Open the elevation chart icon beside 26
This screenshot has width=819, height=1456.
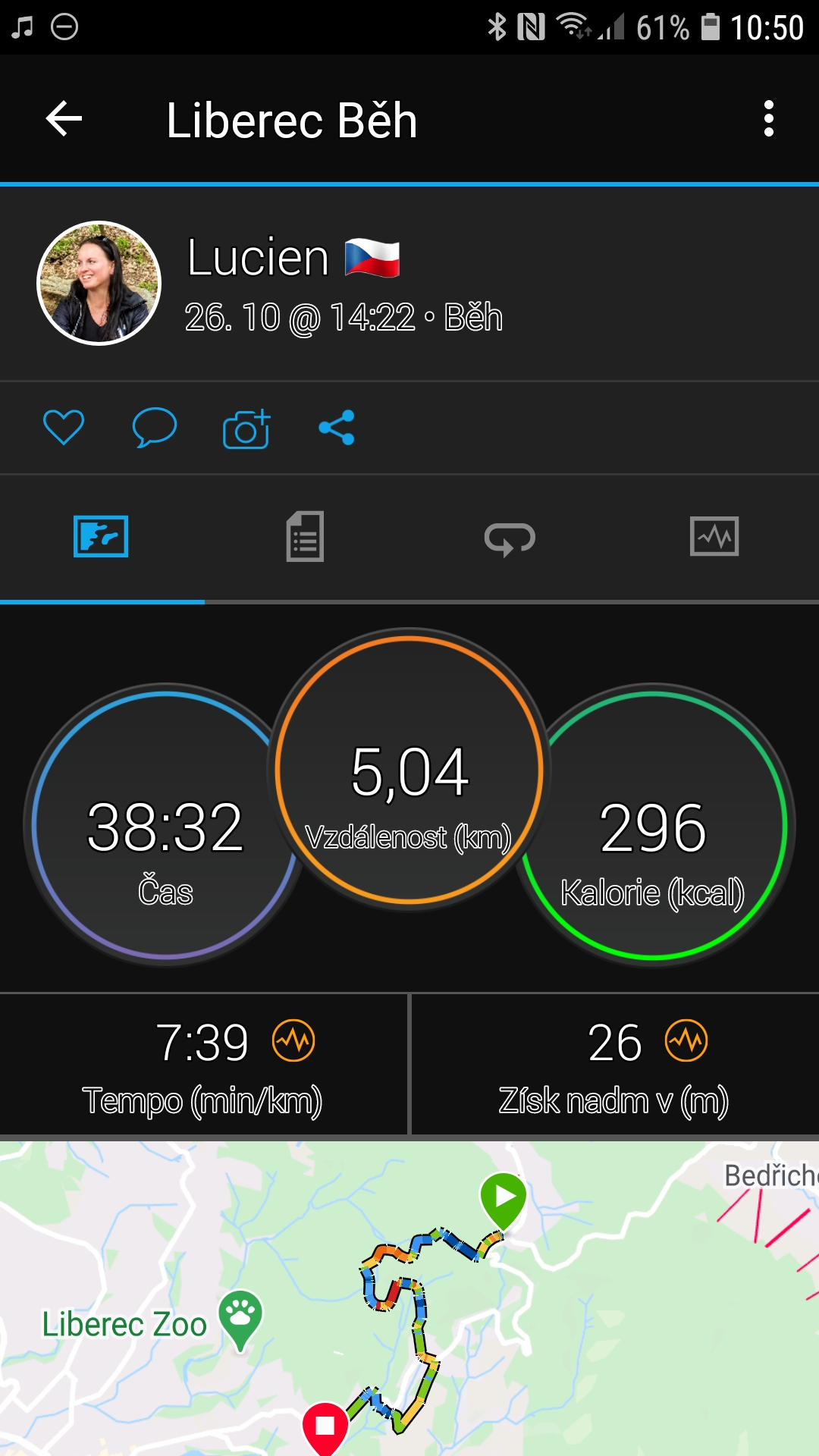[x=686, y=1041]
